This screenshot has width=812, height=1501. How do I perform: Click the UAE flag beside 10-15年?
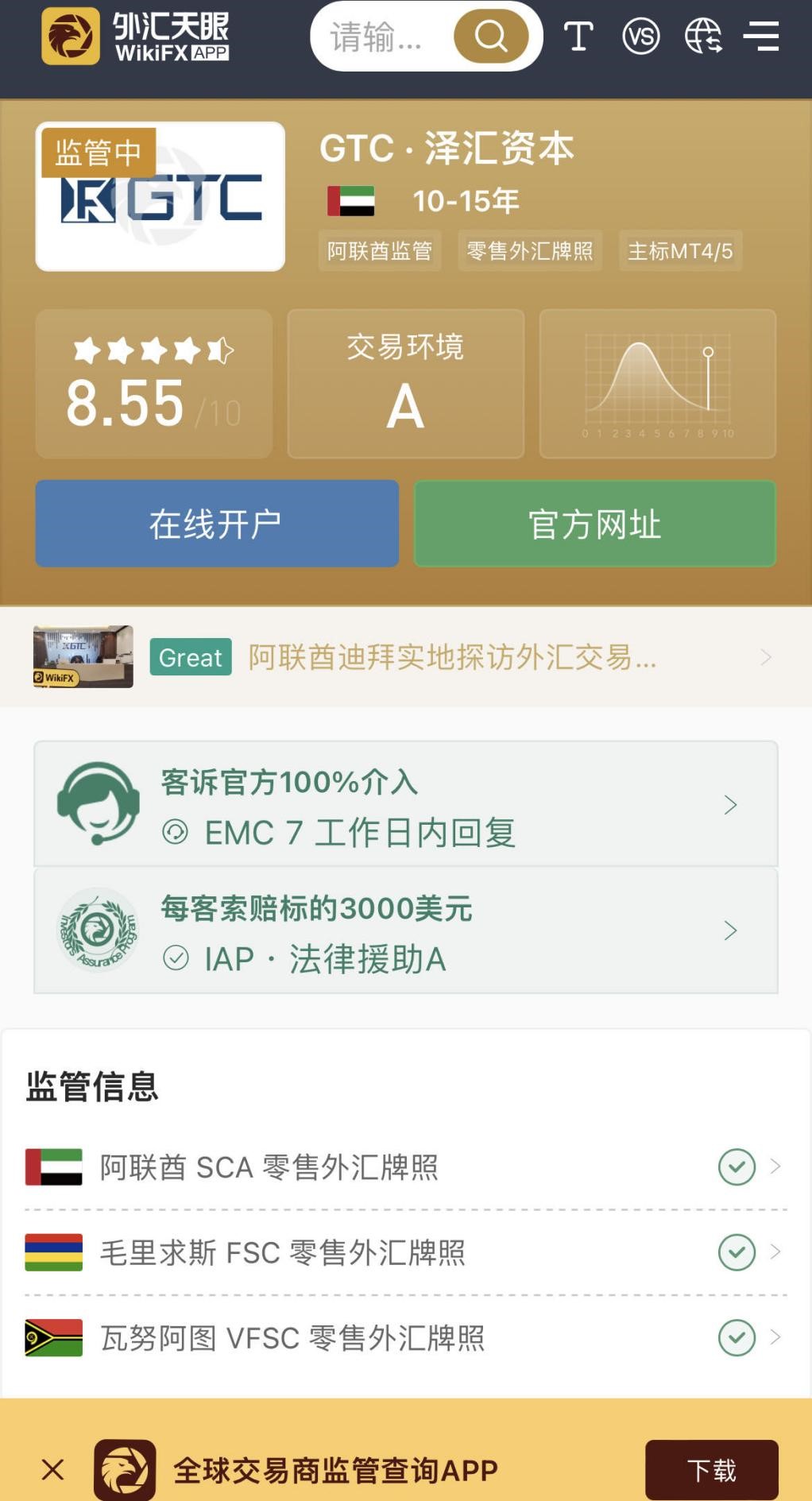tap(353, 202)
